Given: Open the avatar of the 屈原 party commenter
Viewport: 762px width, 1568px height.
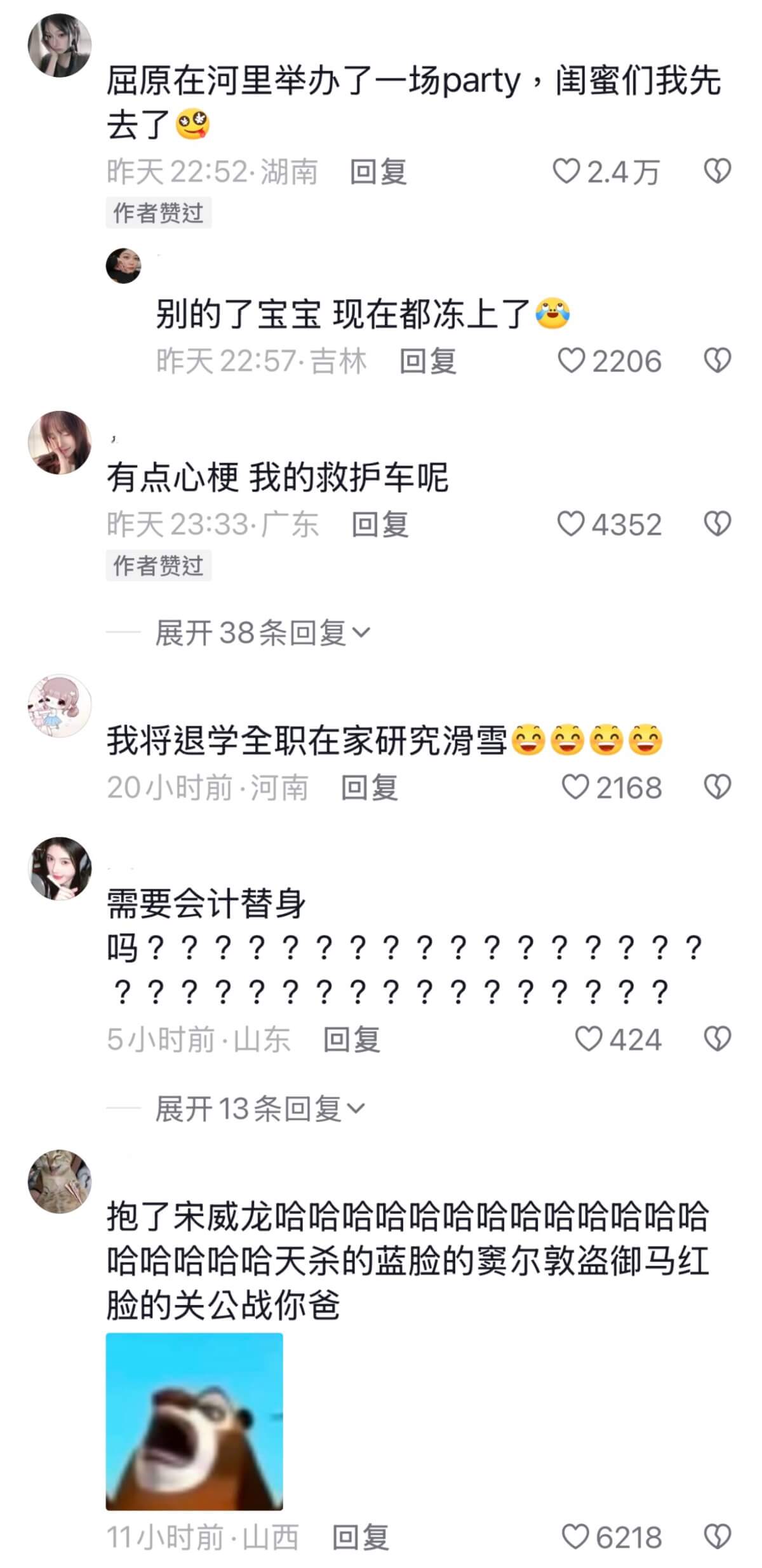Looking at the screenshot, I should [60, 46].
